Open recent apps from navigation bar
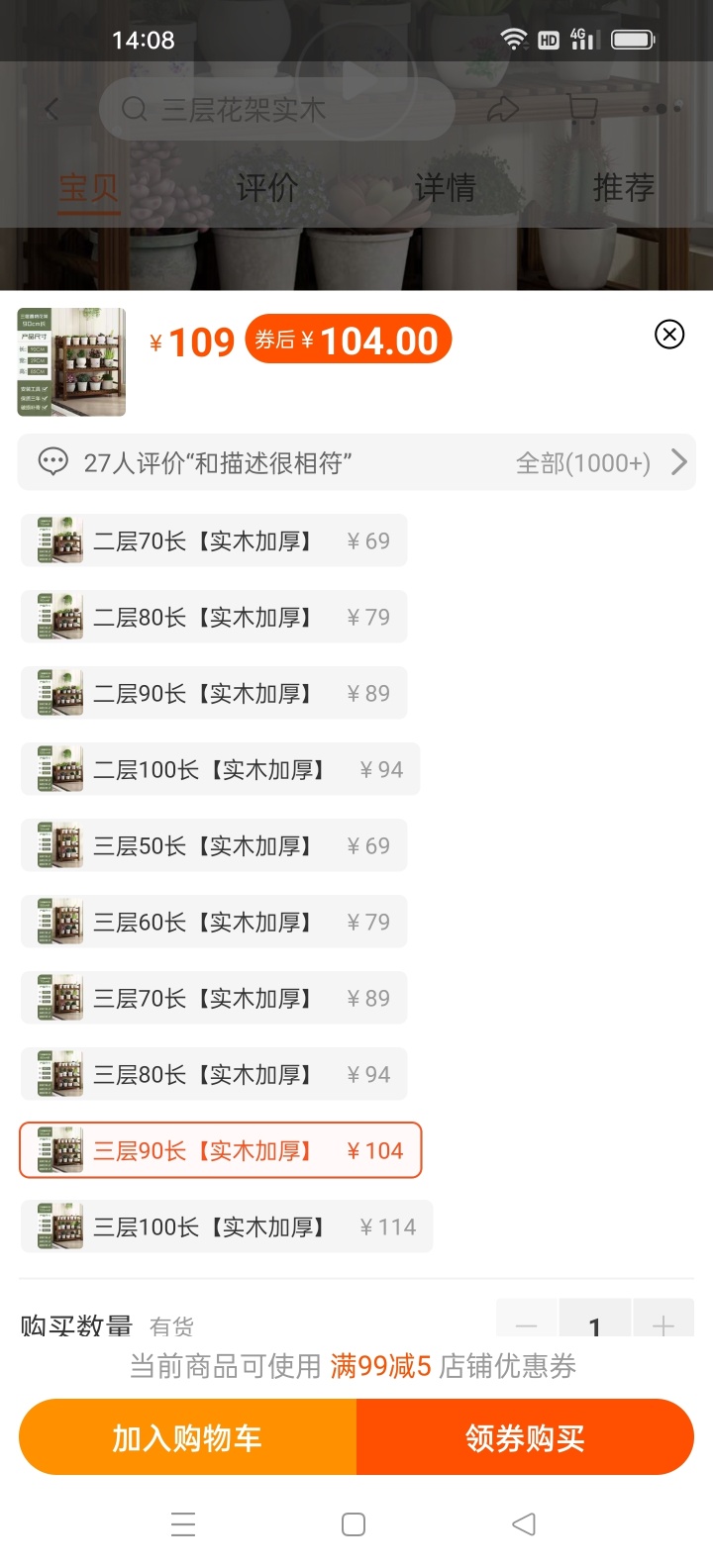Viewport: 713px width, 1568px height. coord(183,1524)
